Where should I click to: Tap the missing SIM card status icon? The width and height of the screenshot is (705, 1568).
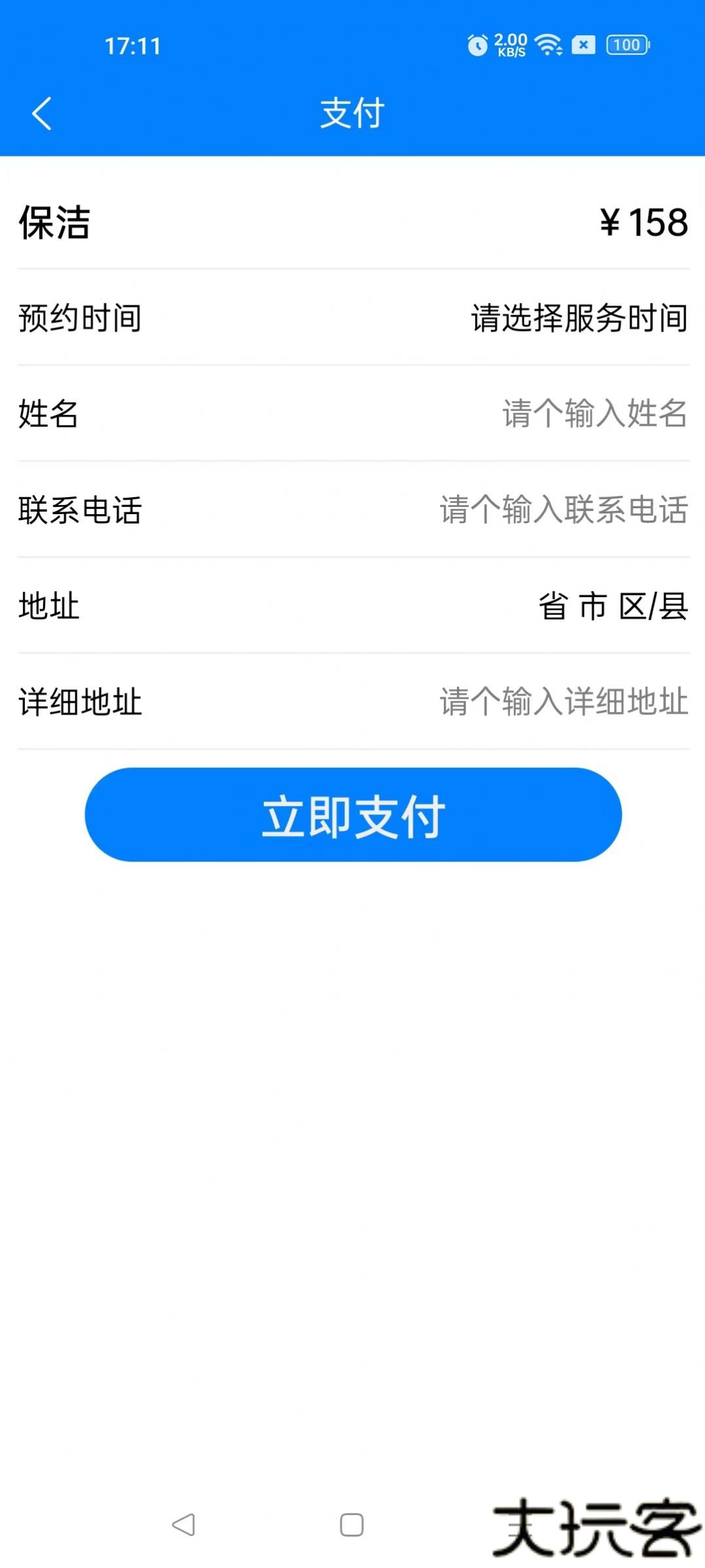[581, 46]
